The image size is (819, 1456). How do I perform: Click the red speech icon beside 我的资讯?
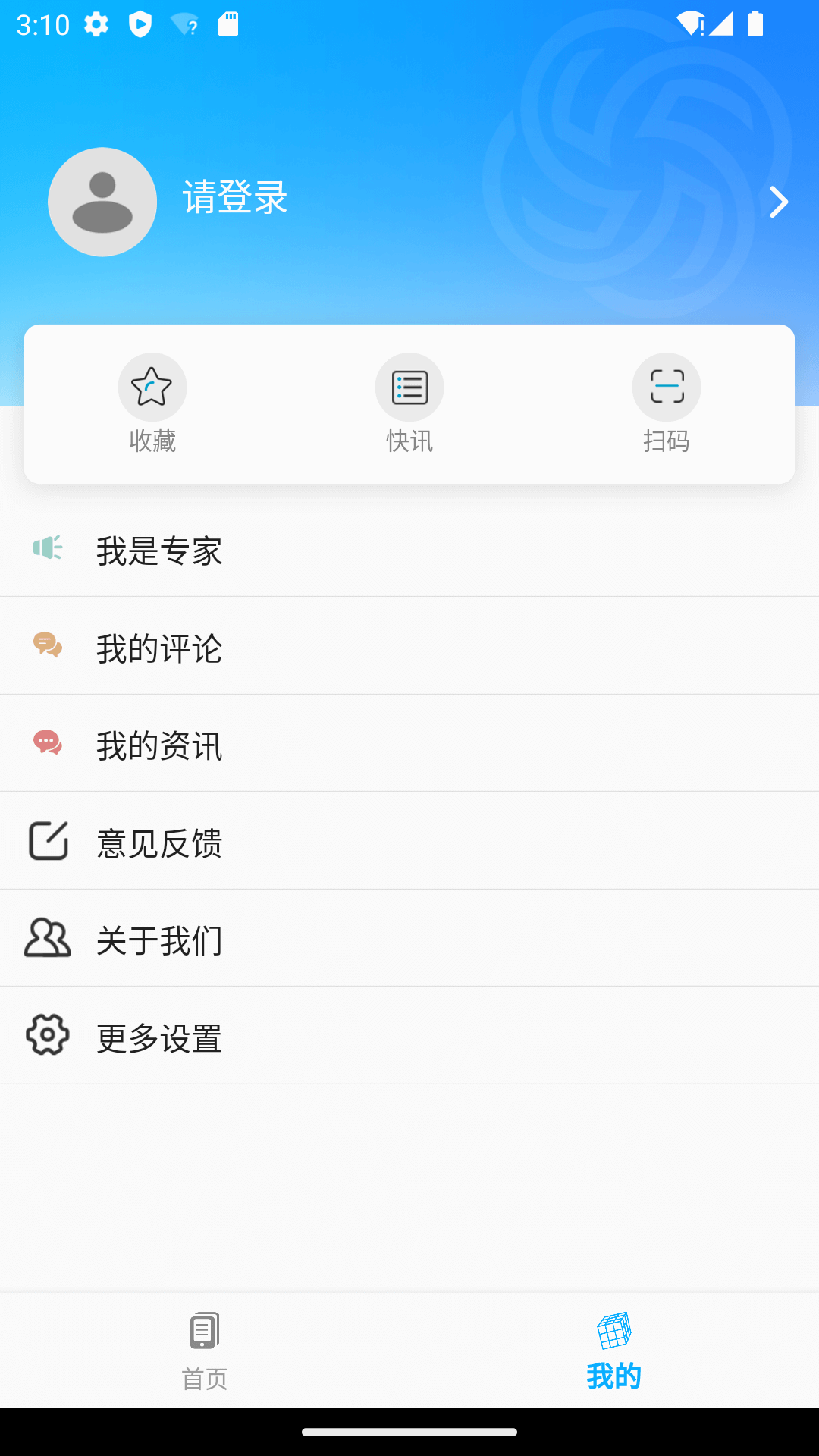pos(48,743)
